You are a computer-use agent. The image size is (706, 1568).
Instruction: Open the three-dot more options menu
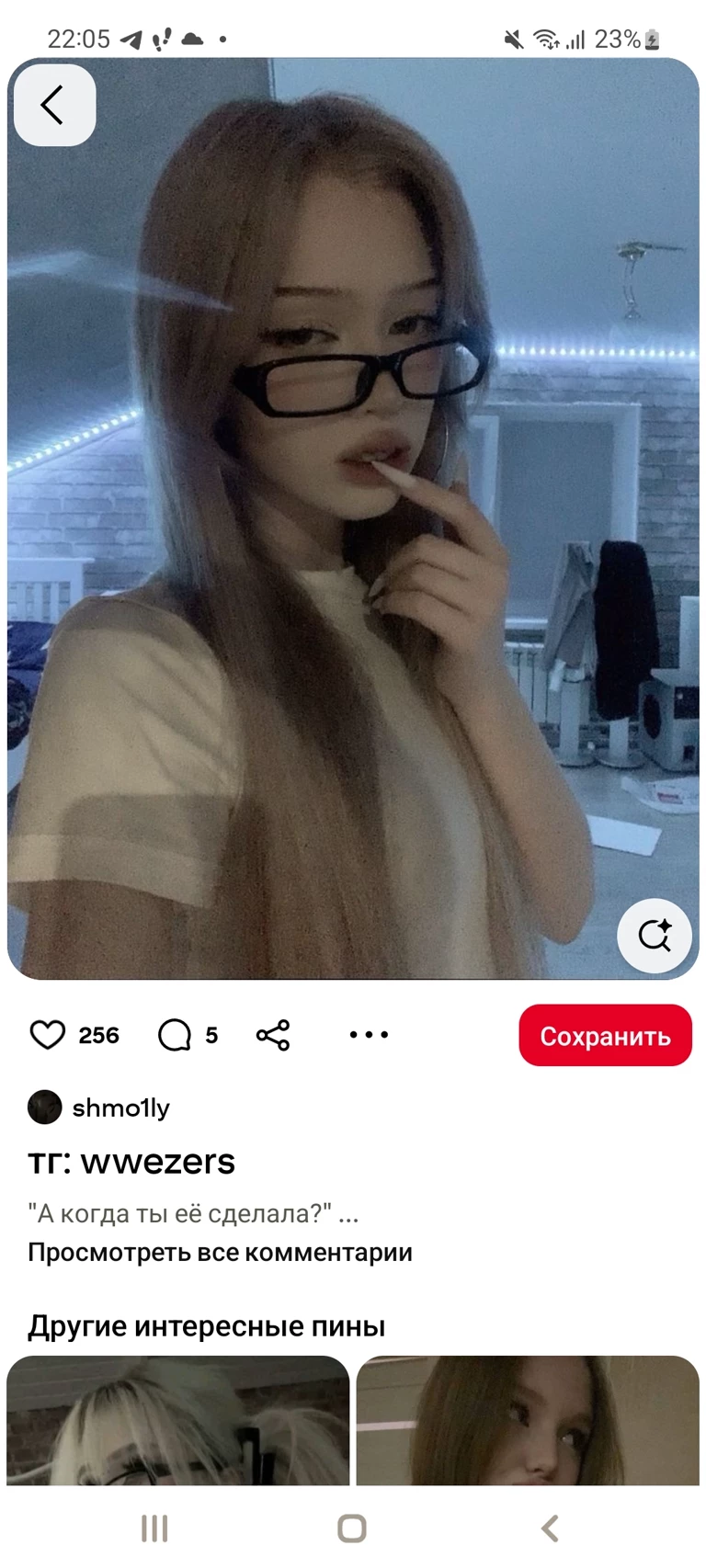click(369, 1035)
